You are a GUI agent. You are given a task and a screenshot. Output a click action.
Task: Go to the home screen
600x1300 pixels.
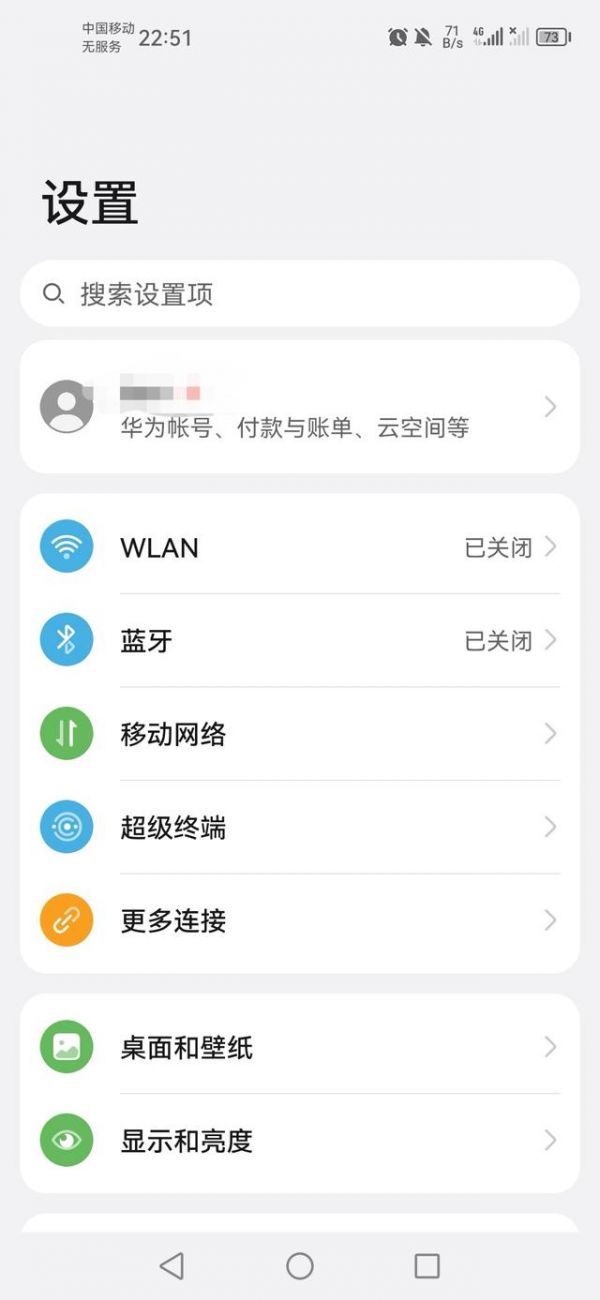(x=300, y=1266)
